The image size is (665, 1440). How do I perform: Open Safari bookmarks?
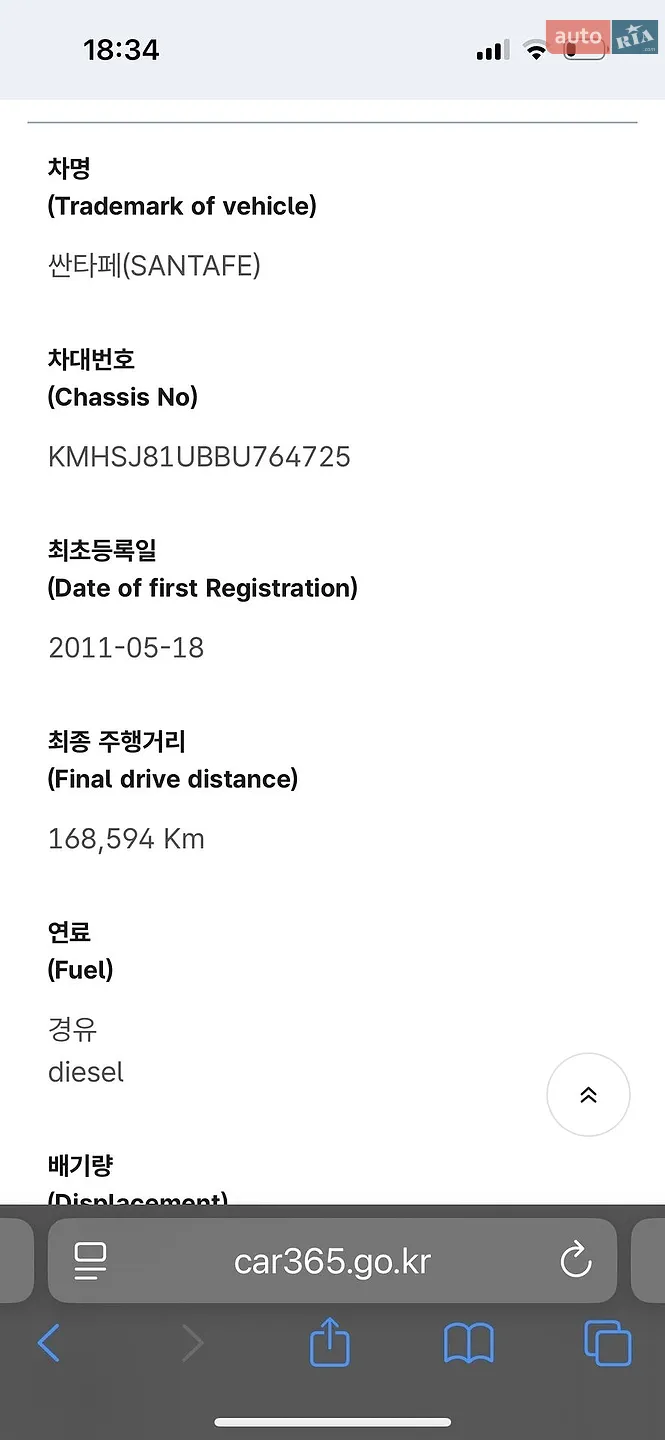468,1344
